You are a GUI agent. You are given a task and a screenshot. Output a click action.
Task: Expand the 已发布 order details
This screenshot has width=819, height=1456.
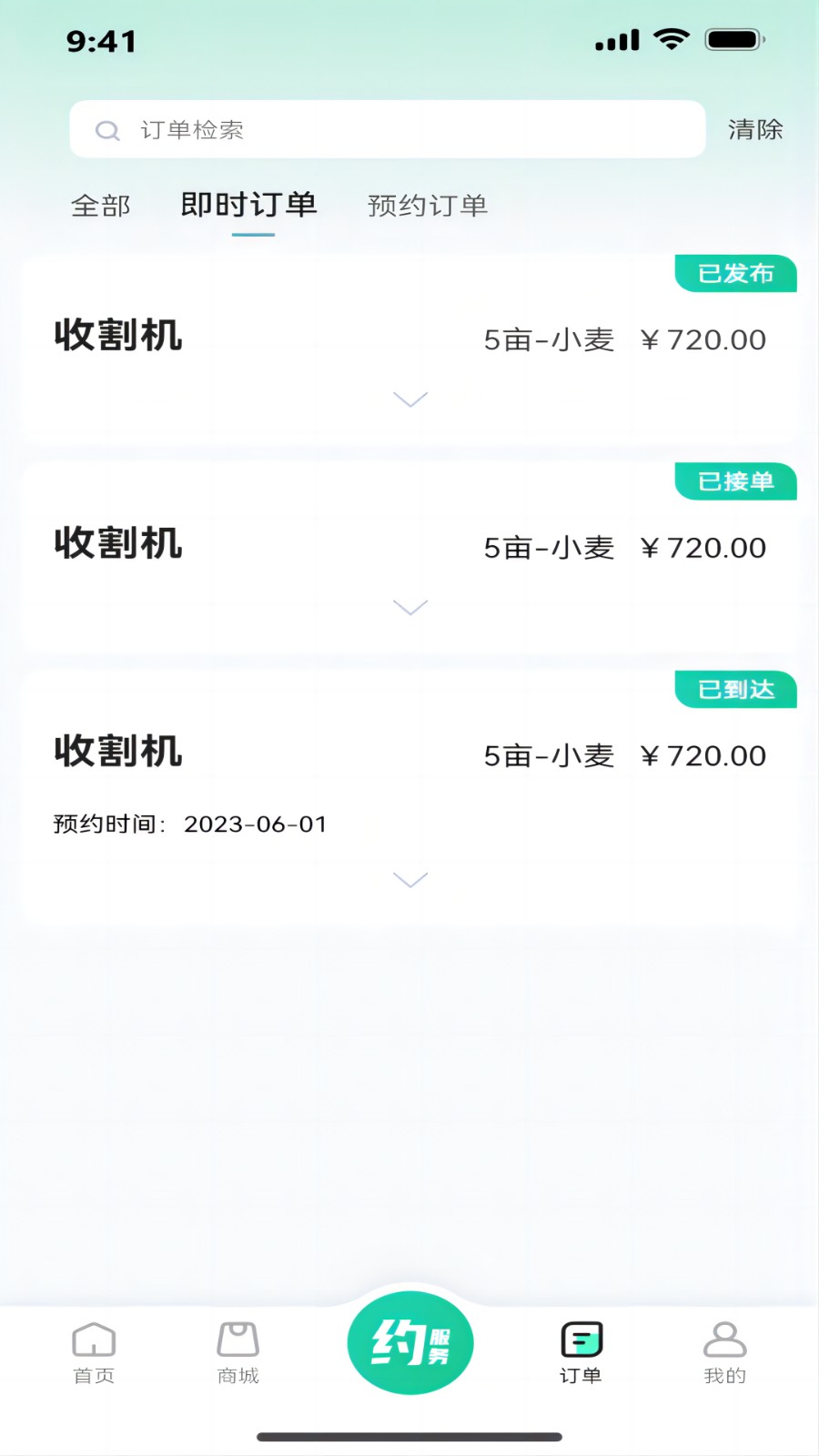[x=409, y=399]
